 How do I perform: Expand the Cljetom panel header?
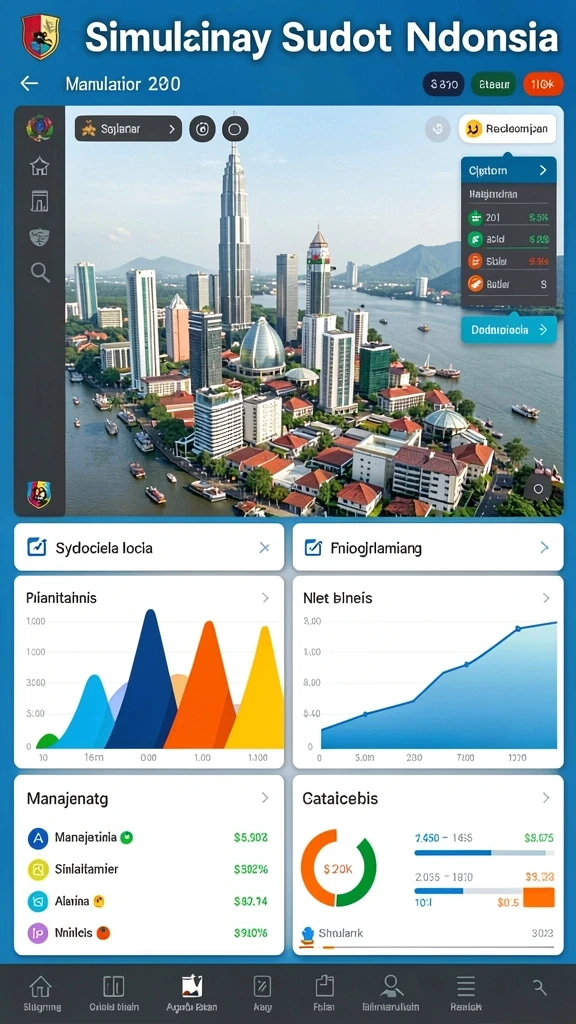pyautogui.click(x=509, y=170)
